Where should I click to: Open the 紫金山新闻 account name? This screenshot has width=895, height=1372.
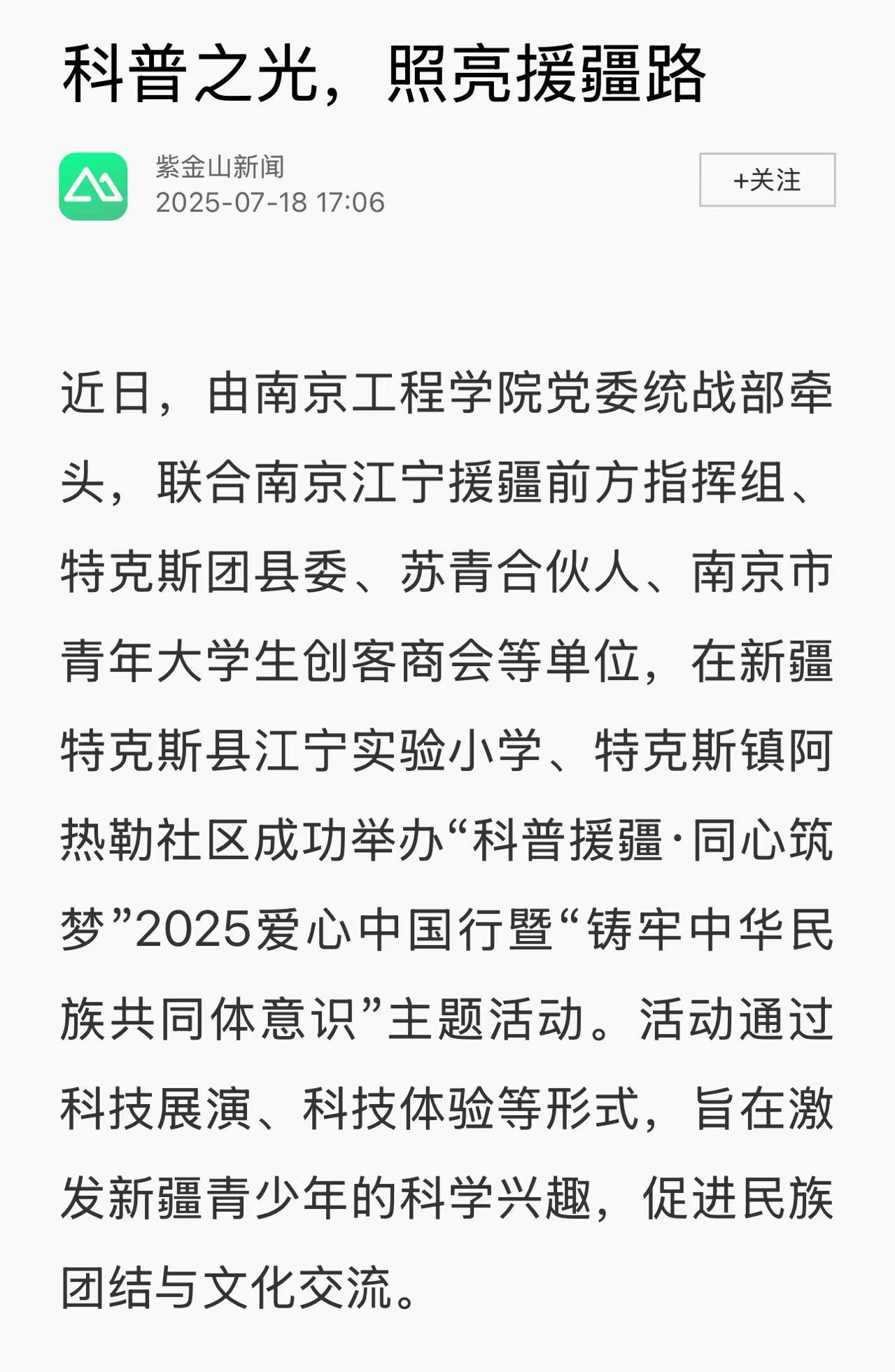220,167
